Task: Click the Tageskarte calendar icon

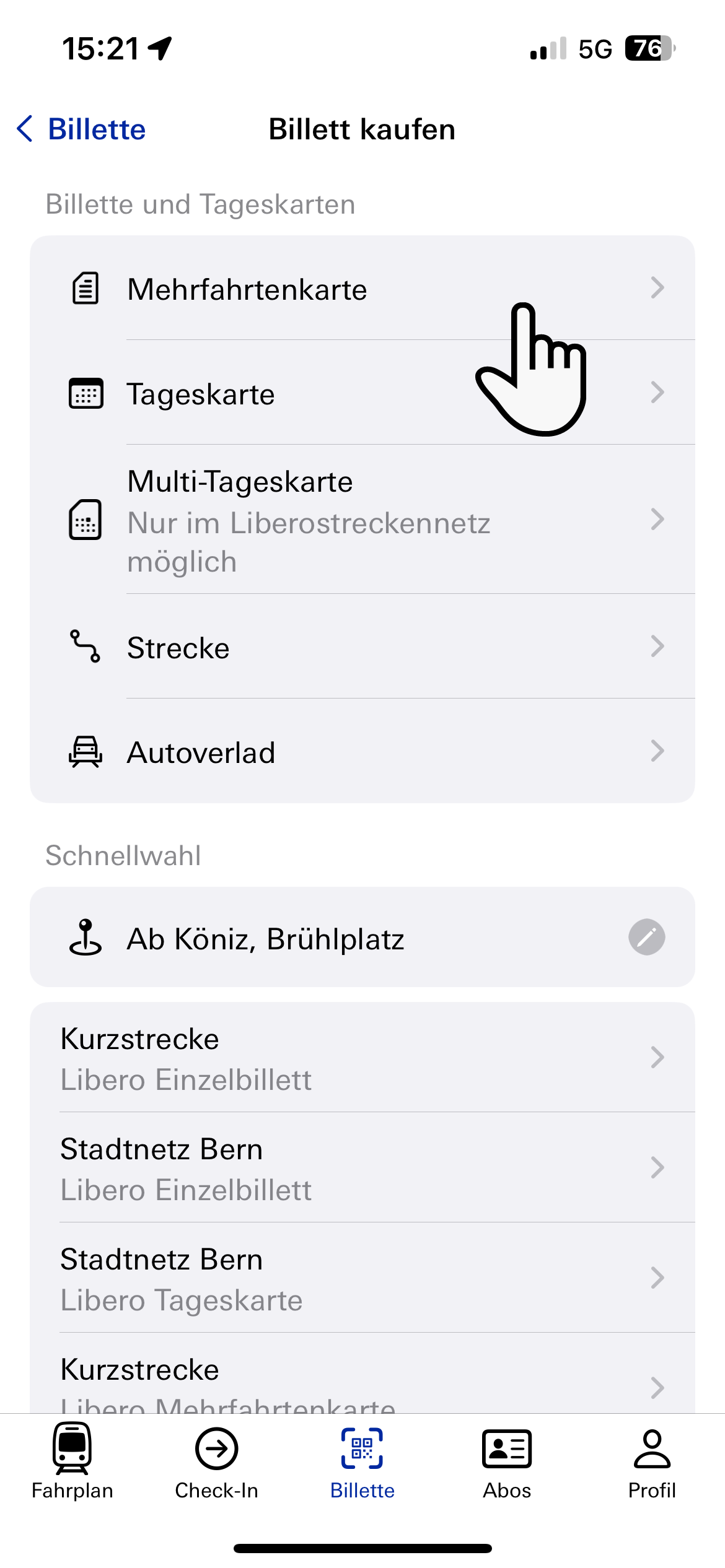Action: pos(86,393)
